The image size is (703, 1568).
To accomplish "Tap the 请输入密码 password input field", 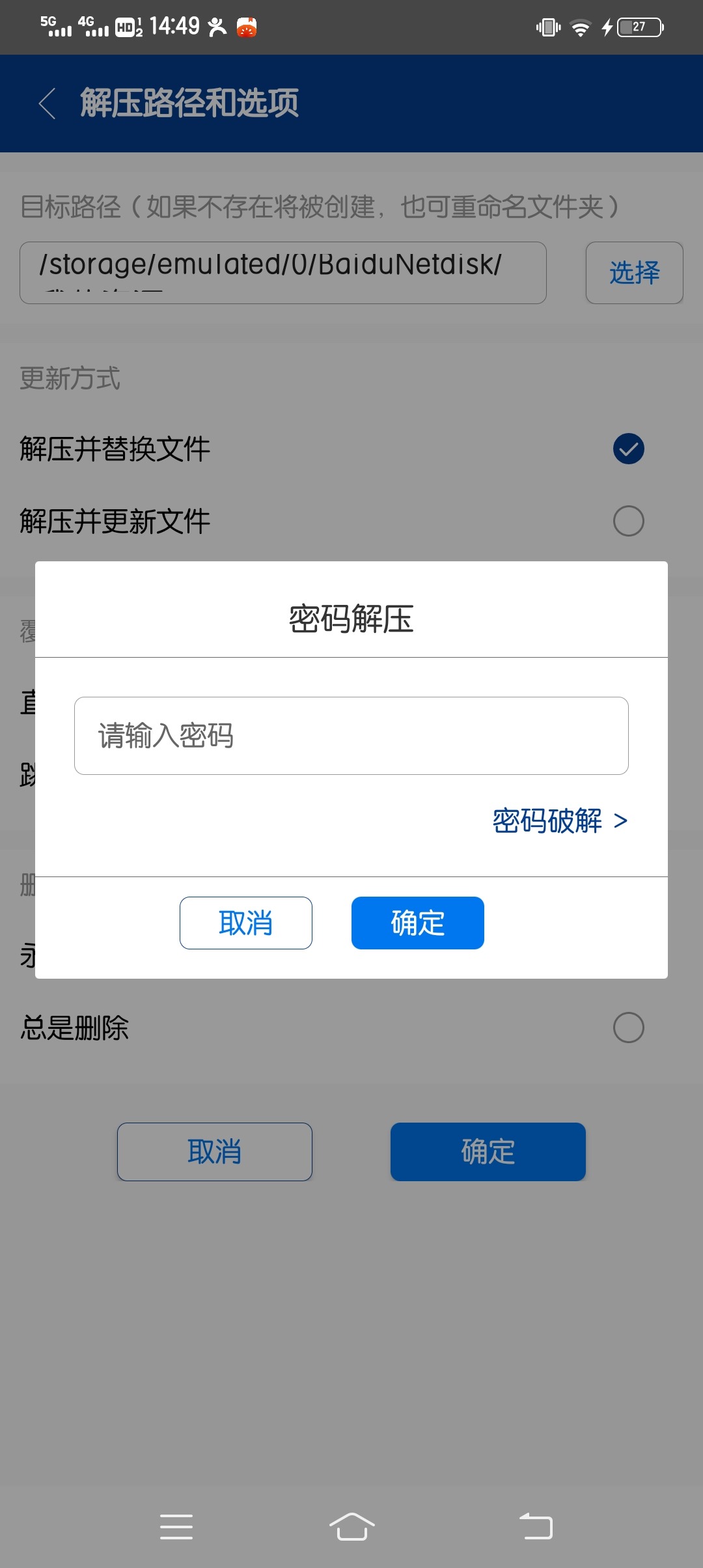I will [351, 735].
